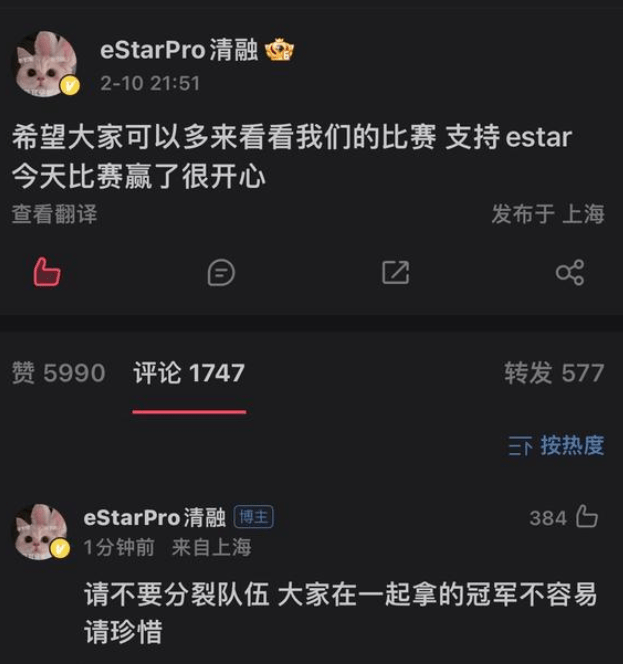Switch to the 赞 5990 tab
Image resolution: width=623 pixels, height=664 pixels.
tap(58, 373)
